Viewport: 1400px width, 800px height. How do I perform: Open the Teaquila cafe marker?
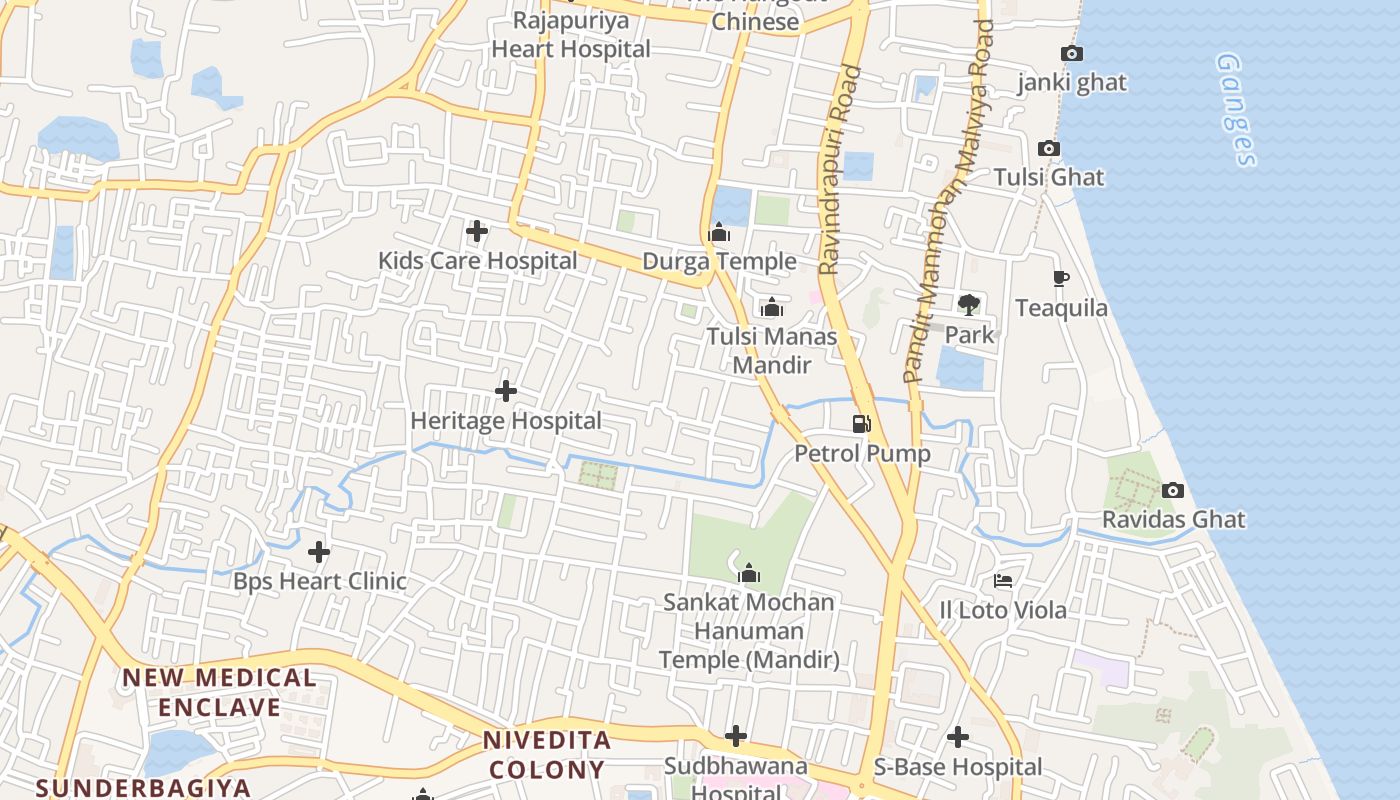coord(1061,278)
